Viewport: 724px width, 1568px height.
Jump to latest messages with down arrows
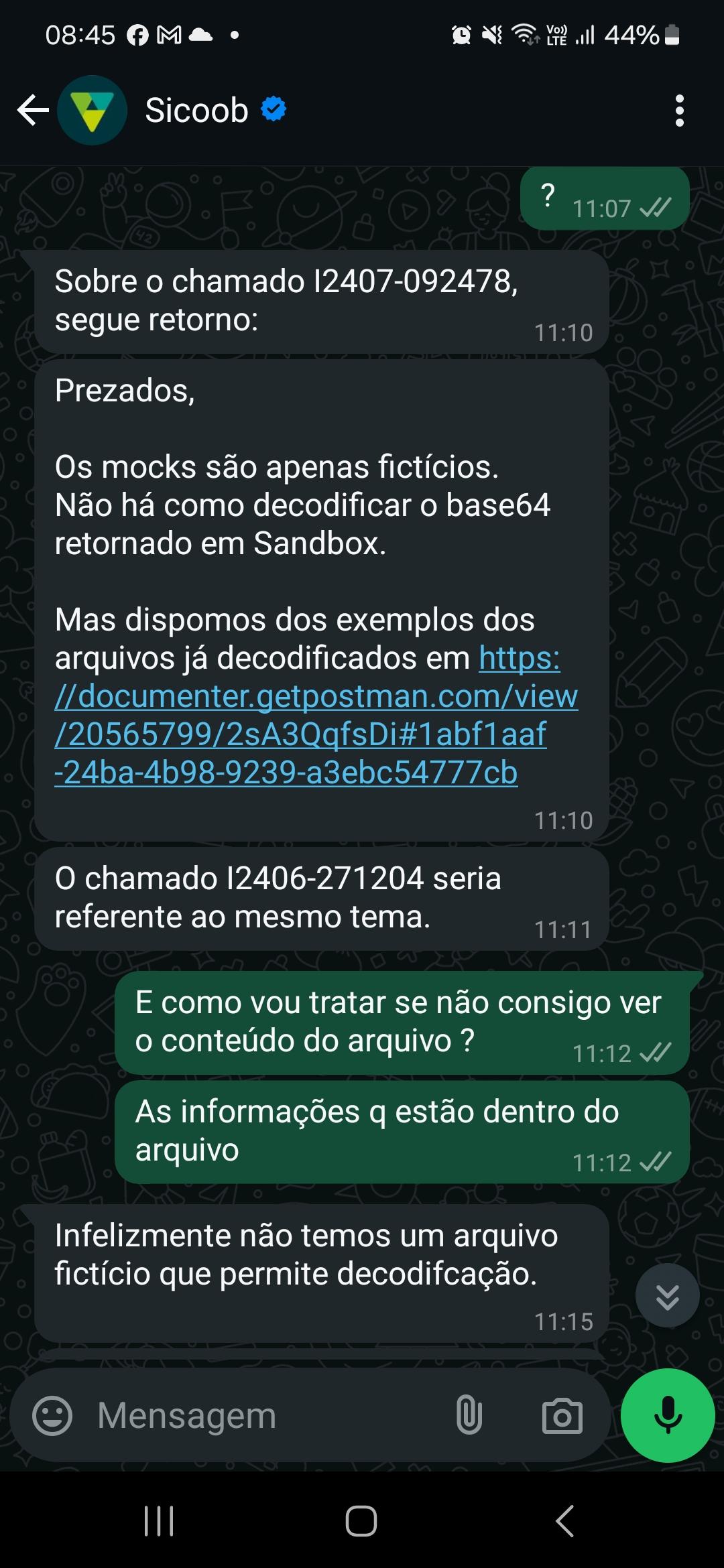pyautogui.click(x=668, y=1296)
